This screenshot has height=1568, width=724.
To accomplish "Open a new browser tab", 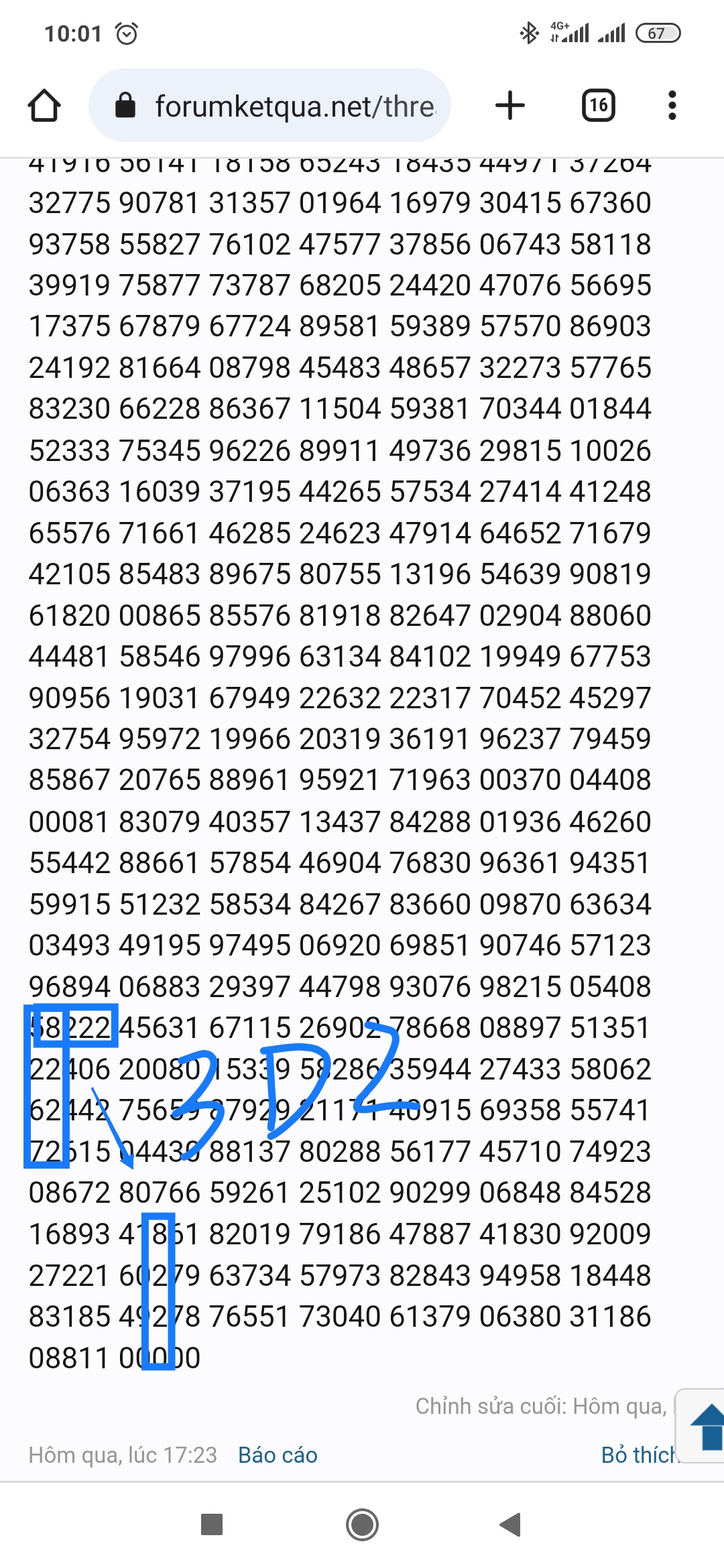I will (x=510, y=105).
